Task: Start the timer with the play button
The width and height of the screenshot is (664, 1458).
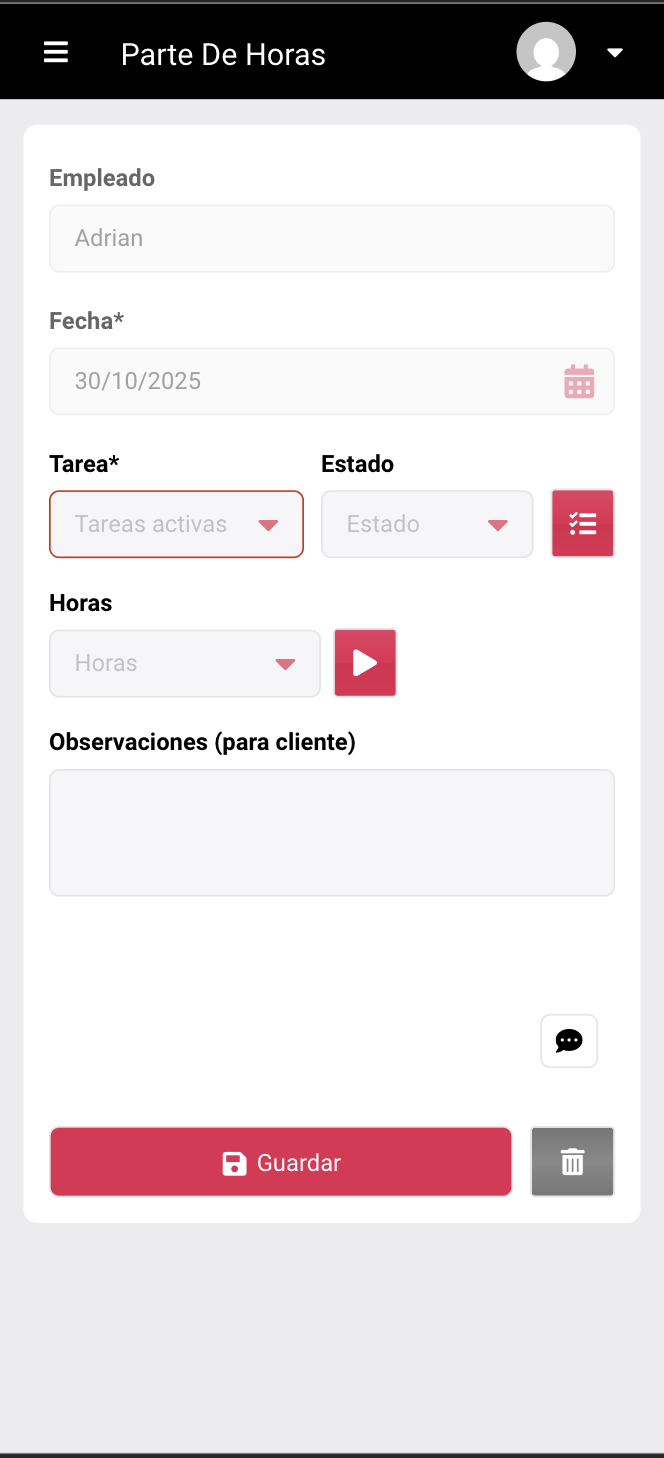Action: point(365,662)
